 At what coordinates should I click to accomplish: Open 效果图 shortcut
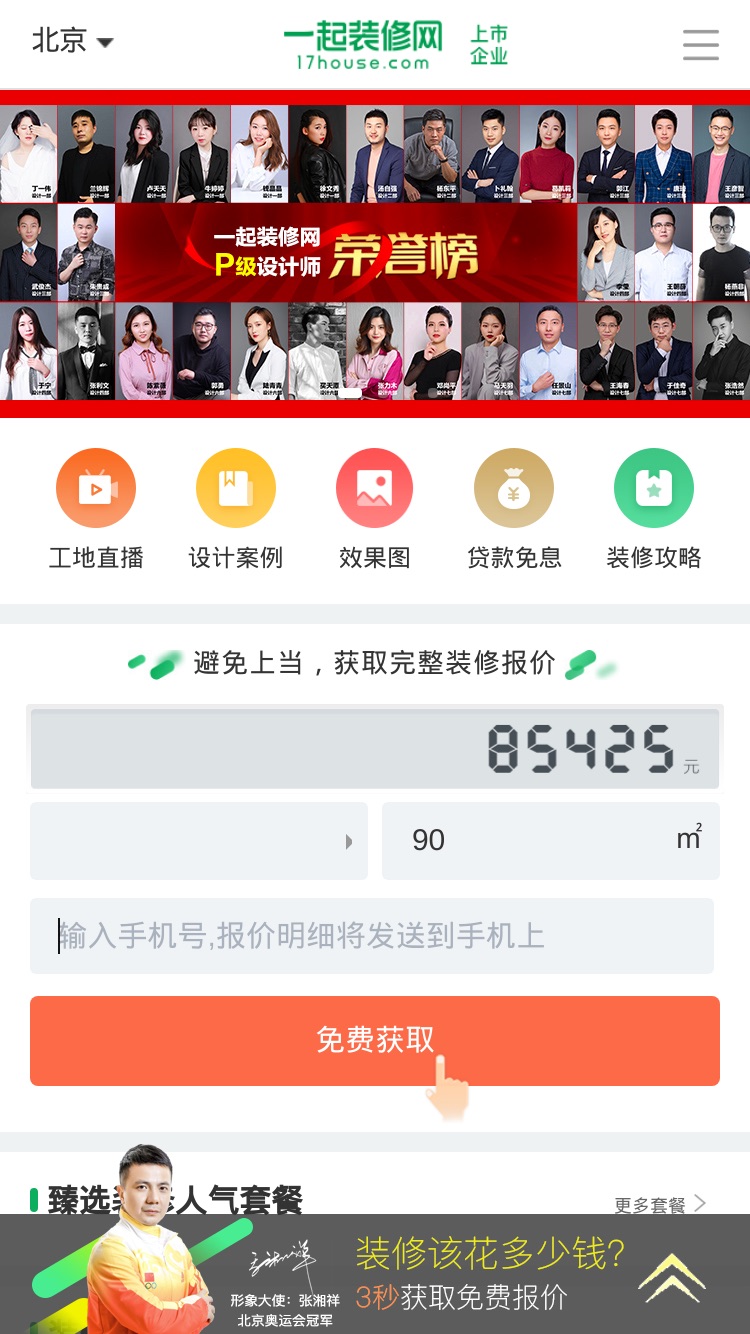coord(375,509)
